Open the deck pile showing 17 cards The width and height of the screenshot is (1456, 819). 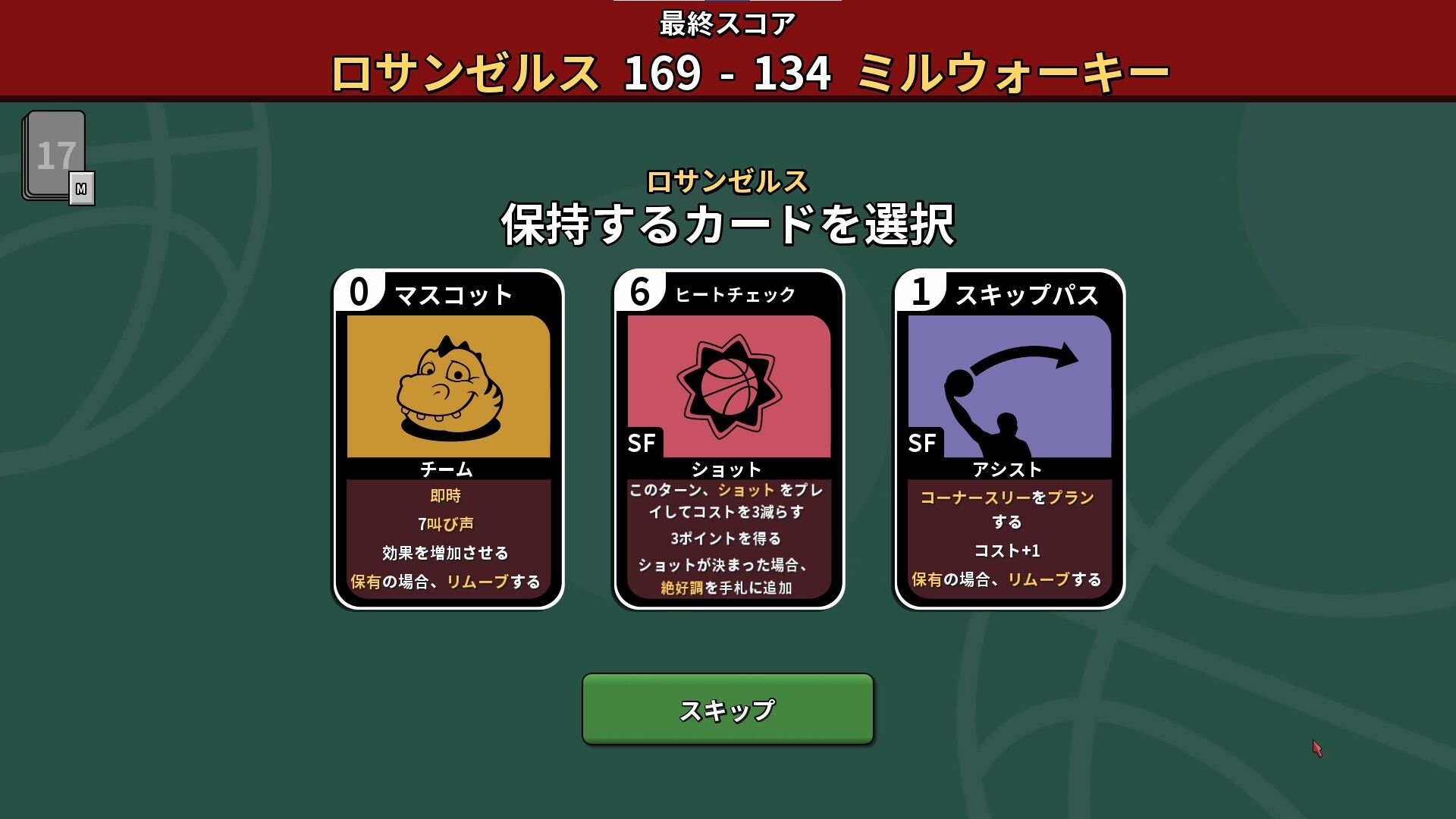tap(55, 155)
